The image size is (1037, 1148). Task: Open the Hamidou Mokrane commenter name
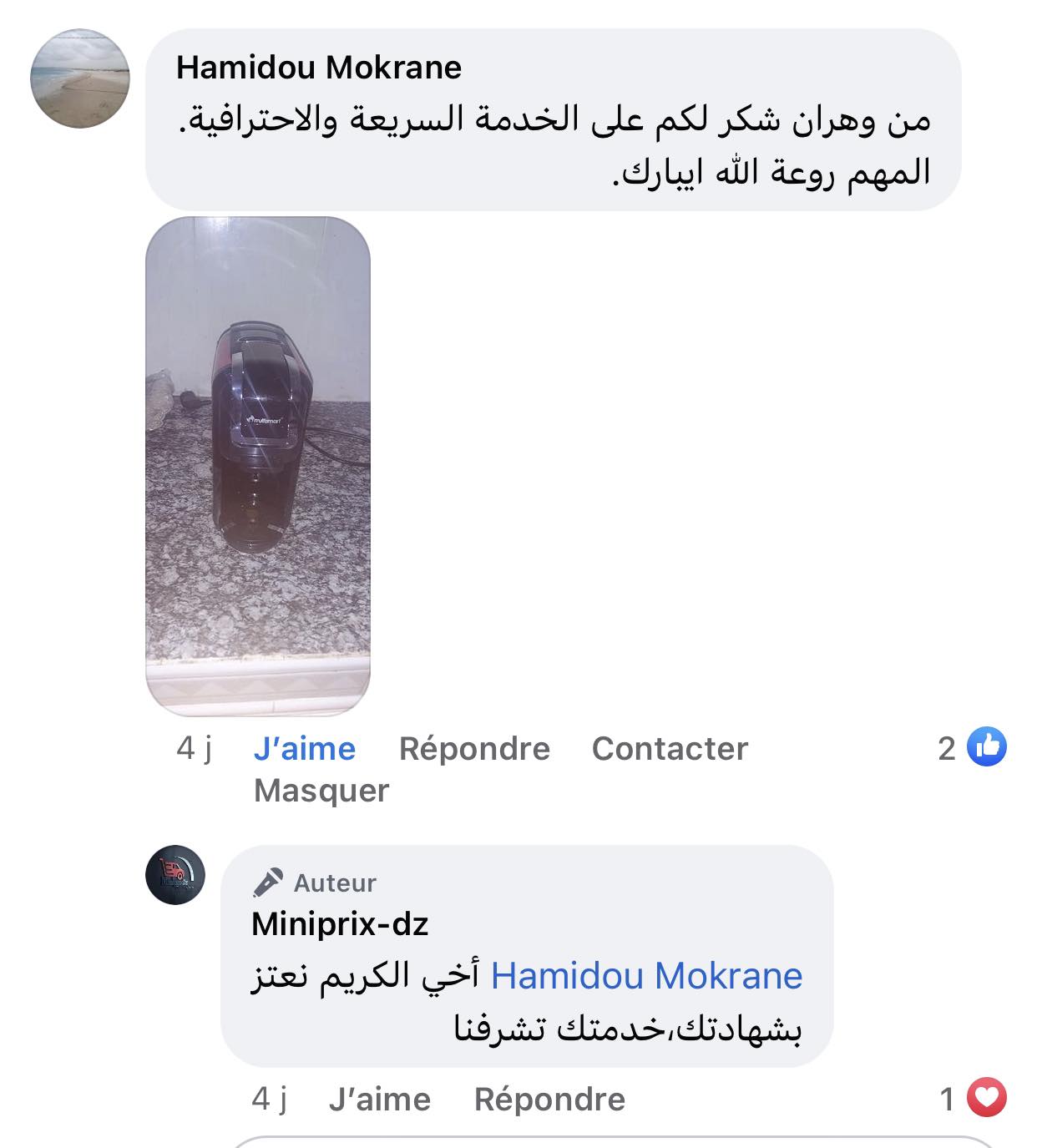[319, 68]
